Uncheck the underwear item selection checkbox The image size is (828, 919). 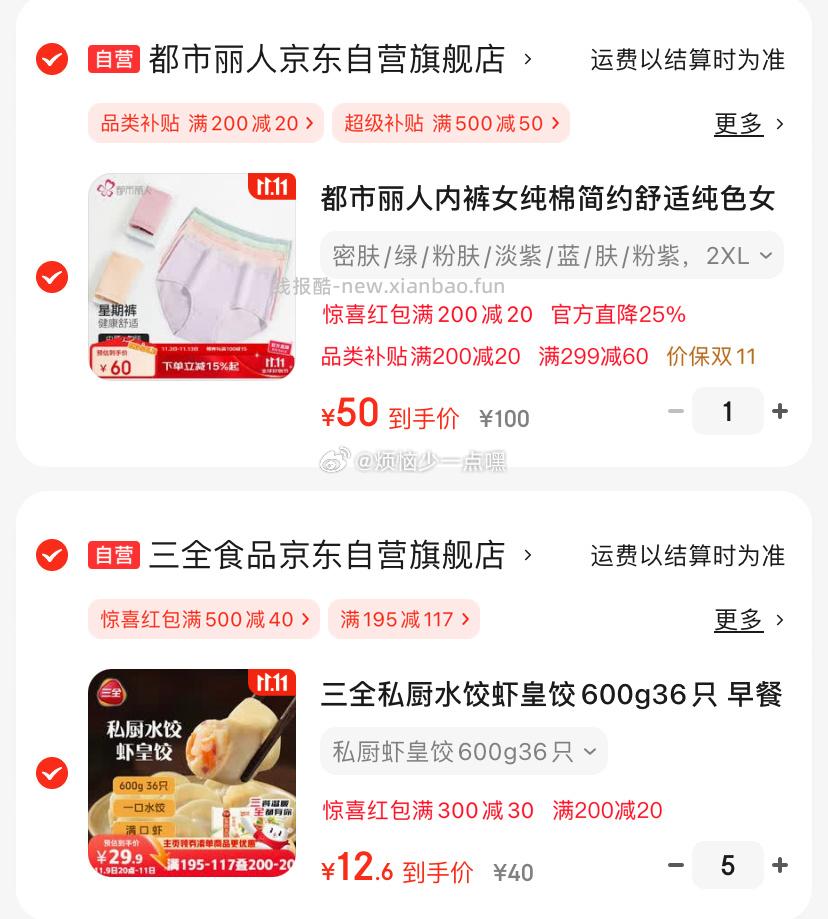click(51, 277)
